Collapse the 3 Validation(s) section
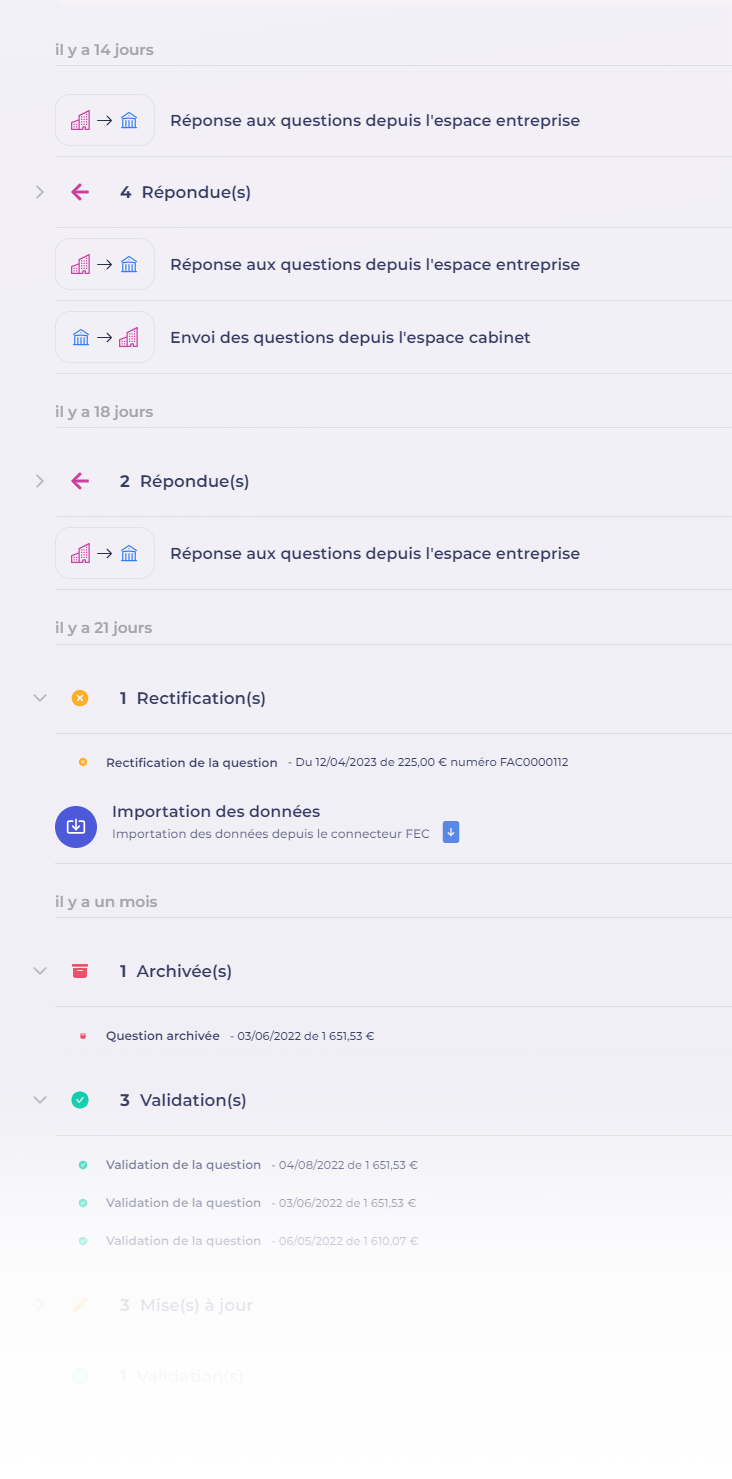Screen dimensions: 732x1479 point(40,1100)
